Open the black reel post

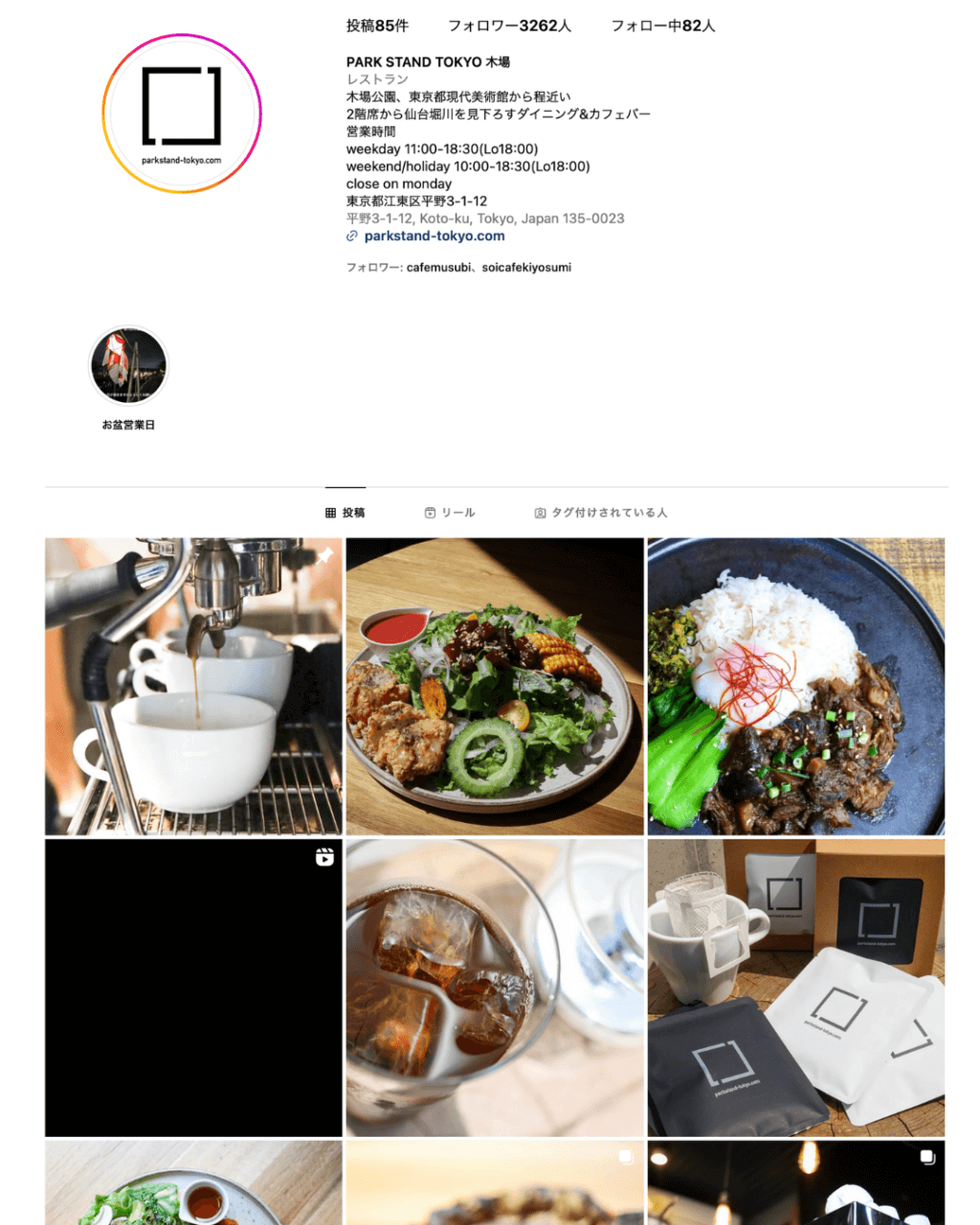pyautogui.click(x=193, y=988)
